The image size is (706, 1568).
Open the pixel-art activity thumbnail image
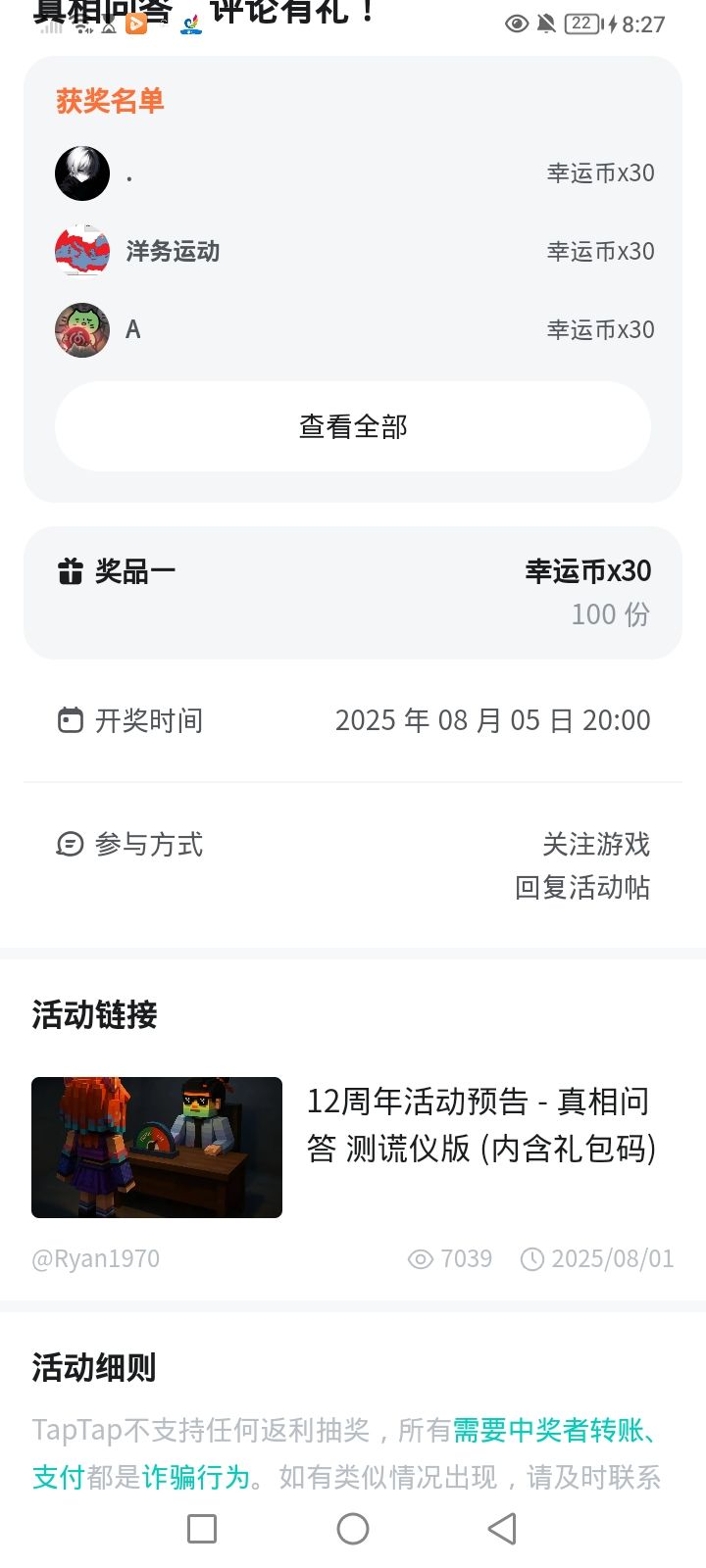coord(157,1147)
